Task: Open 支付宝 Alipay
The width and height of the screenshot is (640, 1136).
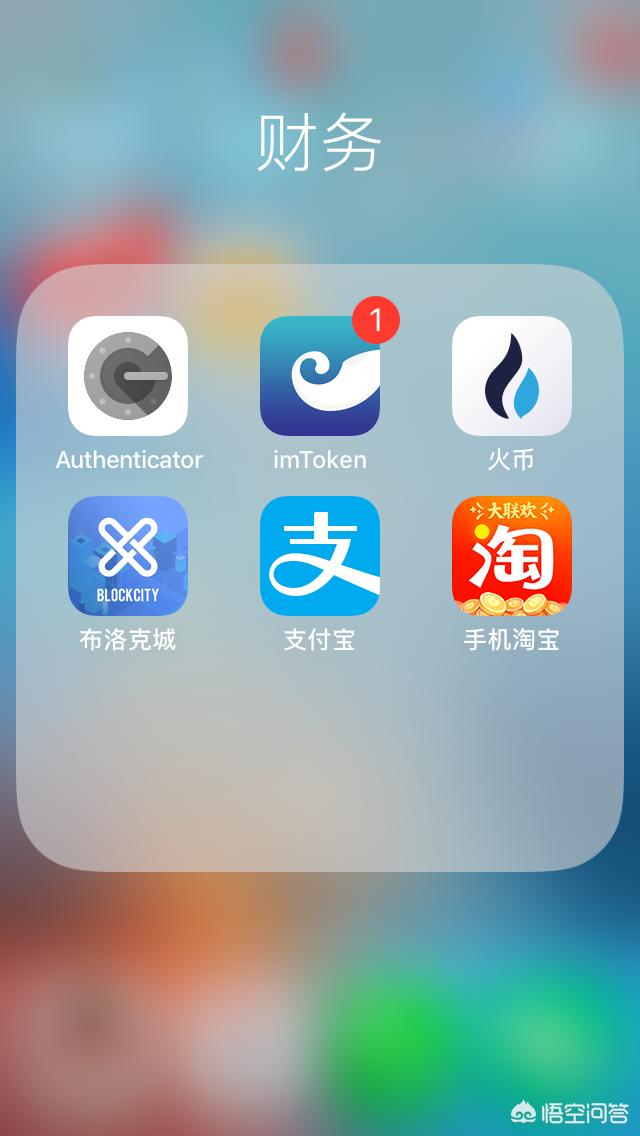Action: 320,556
